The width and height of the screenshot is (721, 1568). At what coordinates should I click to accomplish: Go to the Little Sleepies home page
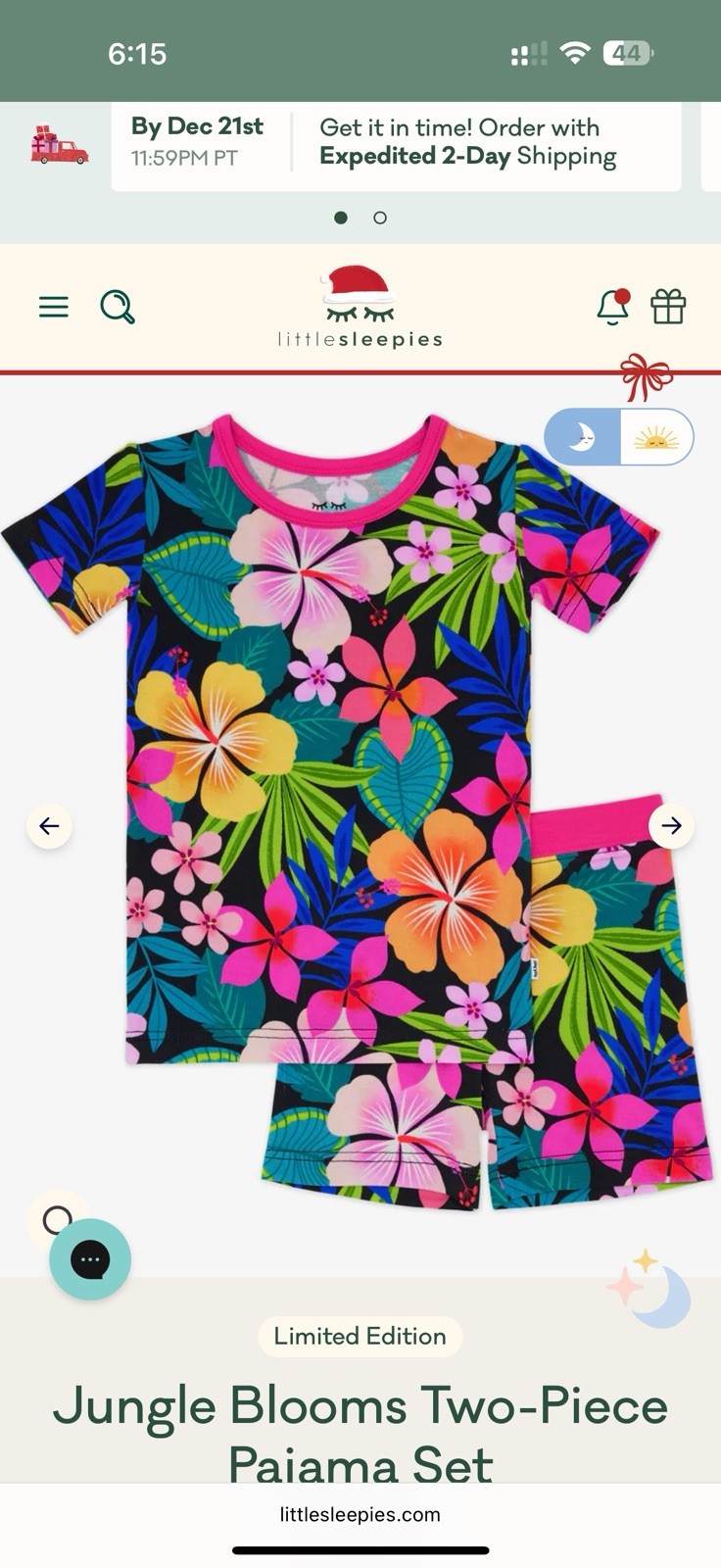click(x=360, y=309)
